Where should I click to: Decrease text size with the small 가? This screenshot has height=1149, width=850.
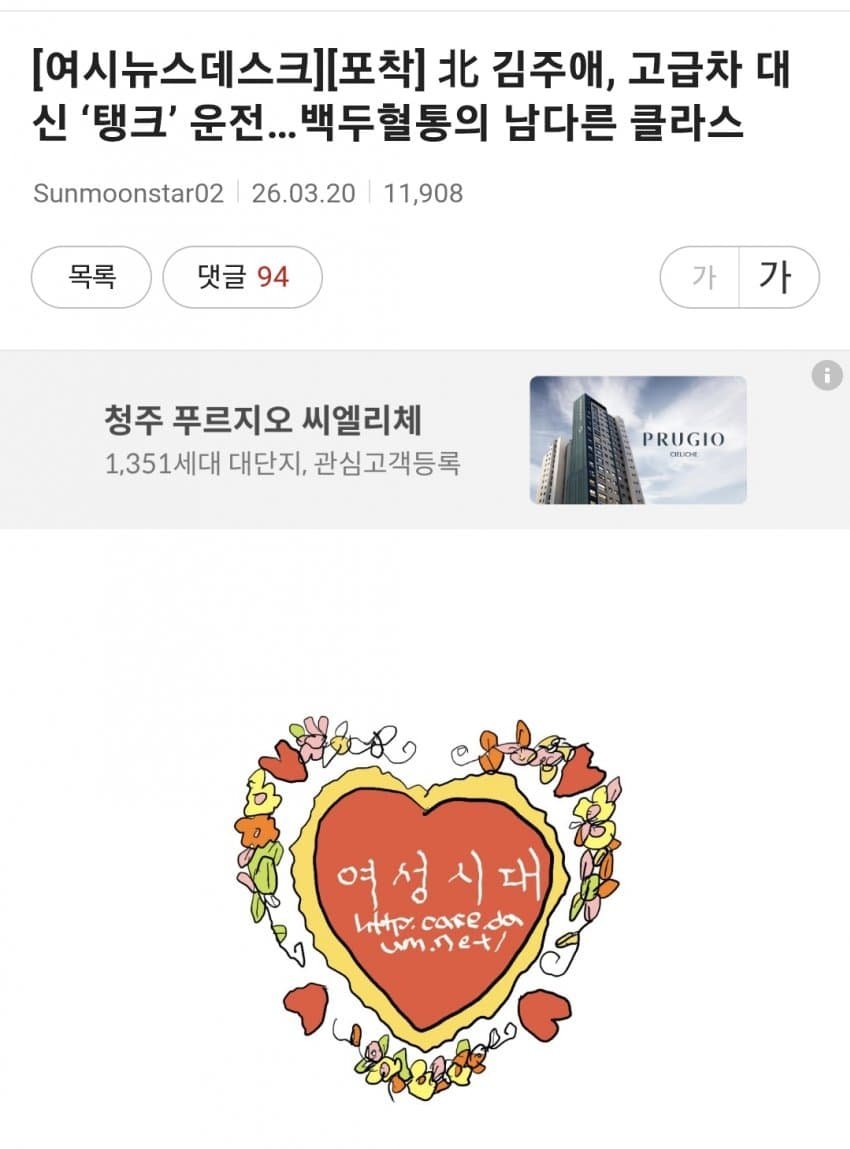pos(703,277)
